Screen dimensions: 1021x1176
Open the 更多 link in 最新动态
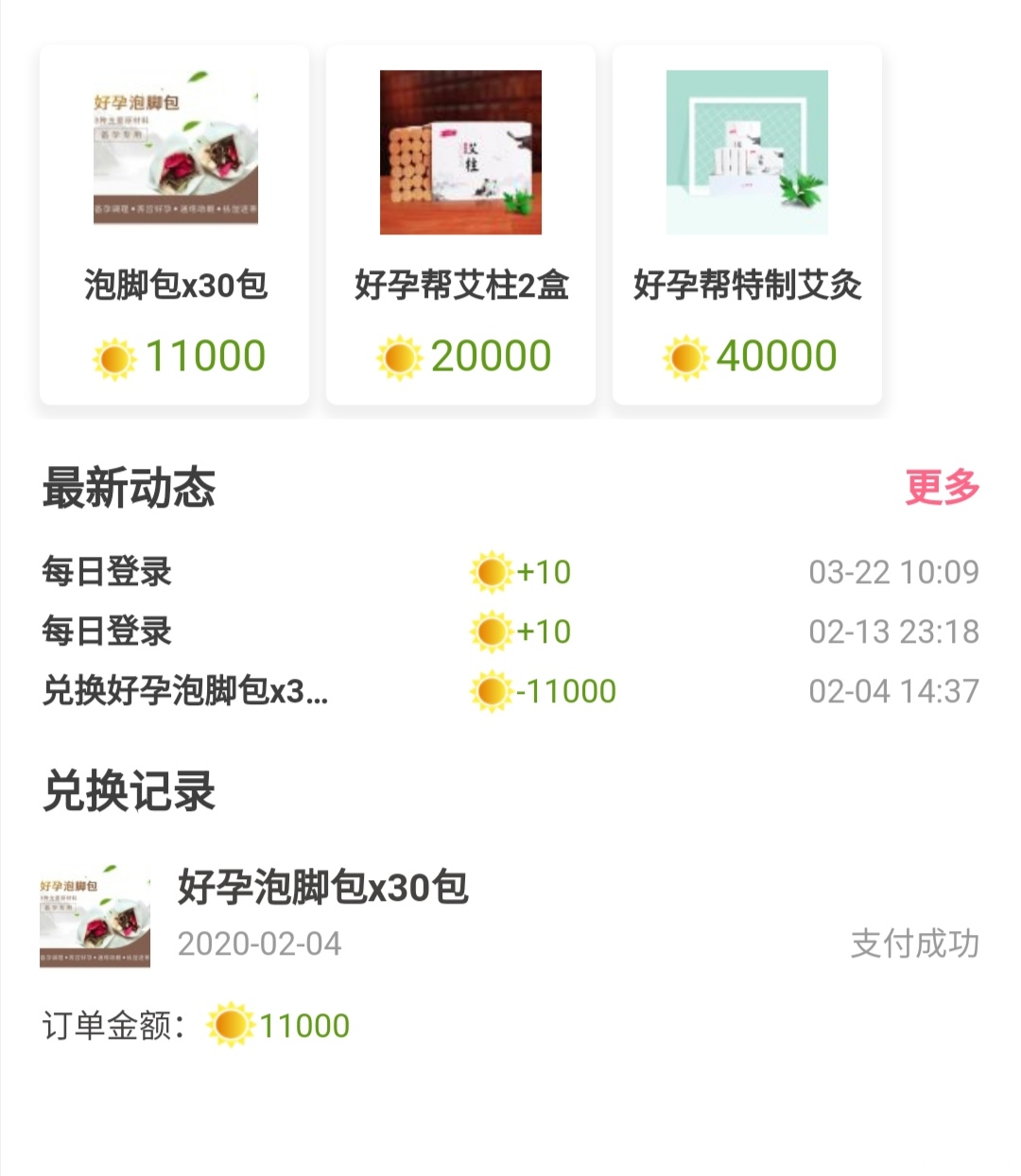[943, 485]
